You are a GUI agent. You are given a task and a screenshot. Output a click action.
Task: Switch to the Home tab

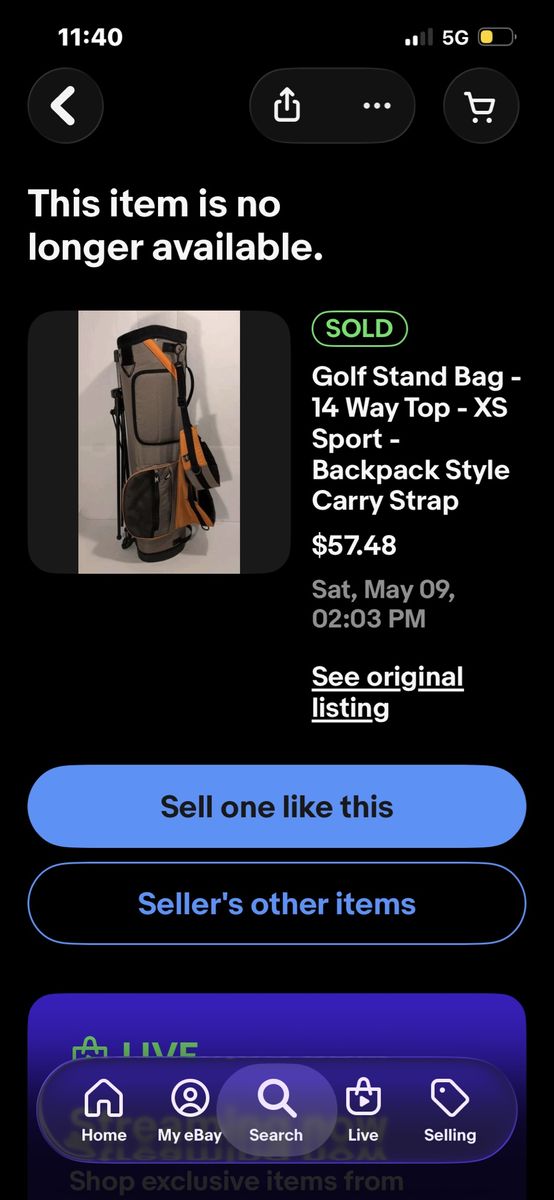point(104,1112)
